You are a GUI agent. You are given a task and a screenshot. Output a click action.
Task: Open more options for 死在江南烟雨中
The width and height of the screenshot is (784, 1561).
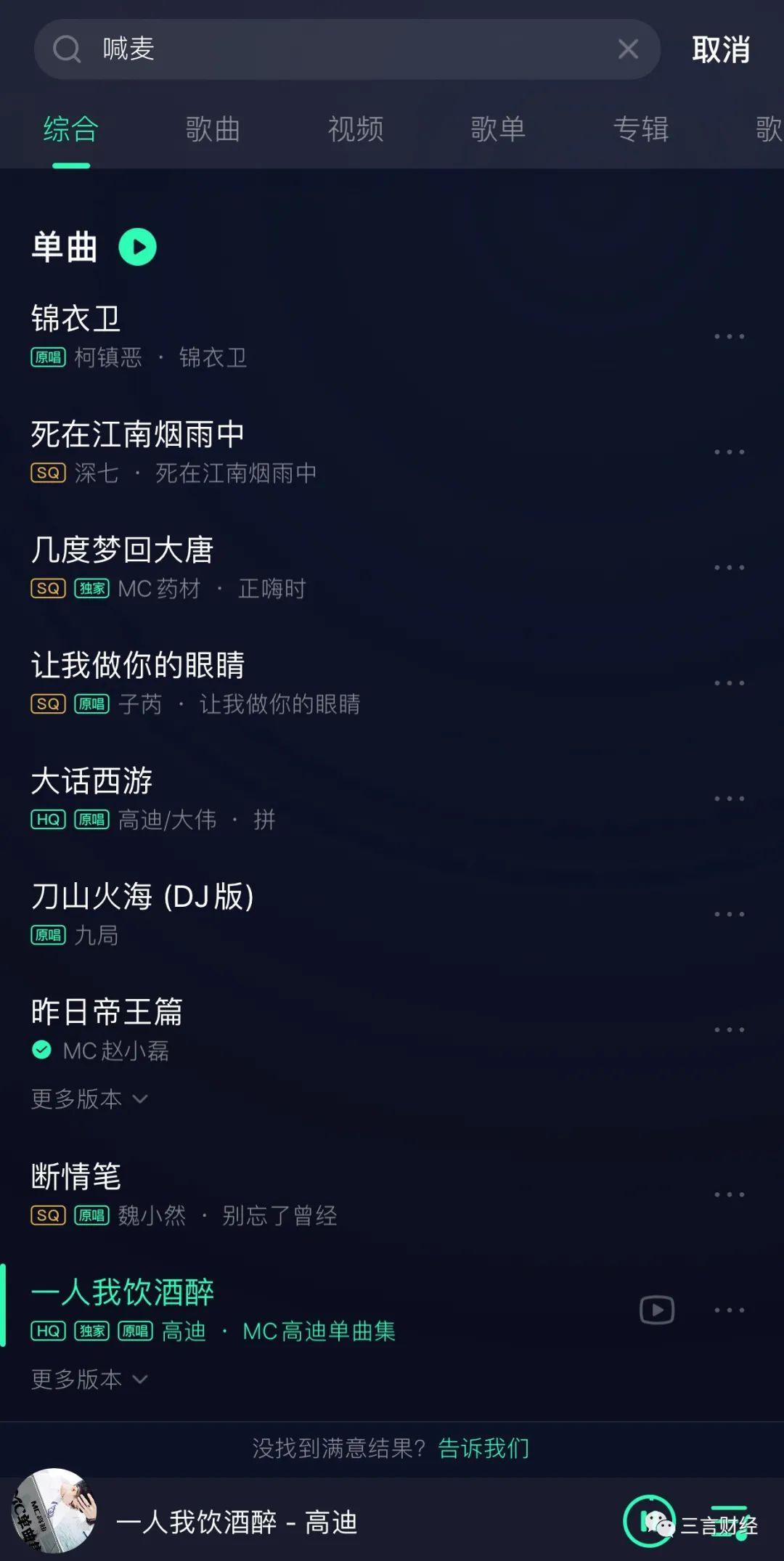tap(729, 451)
